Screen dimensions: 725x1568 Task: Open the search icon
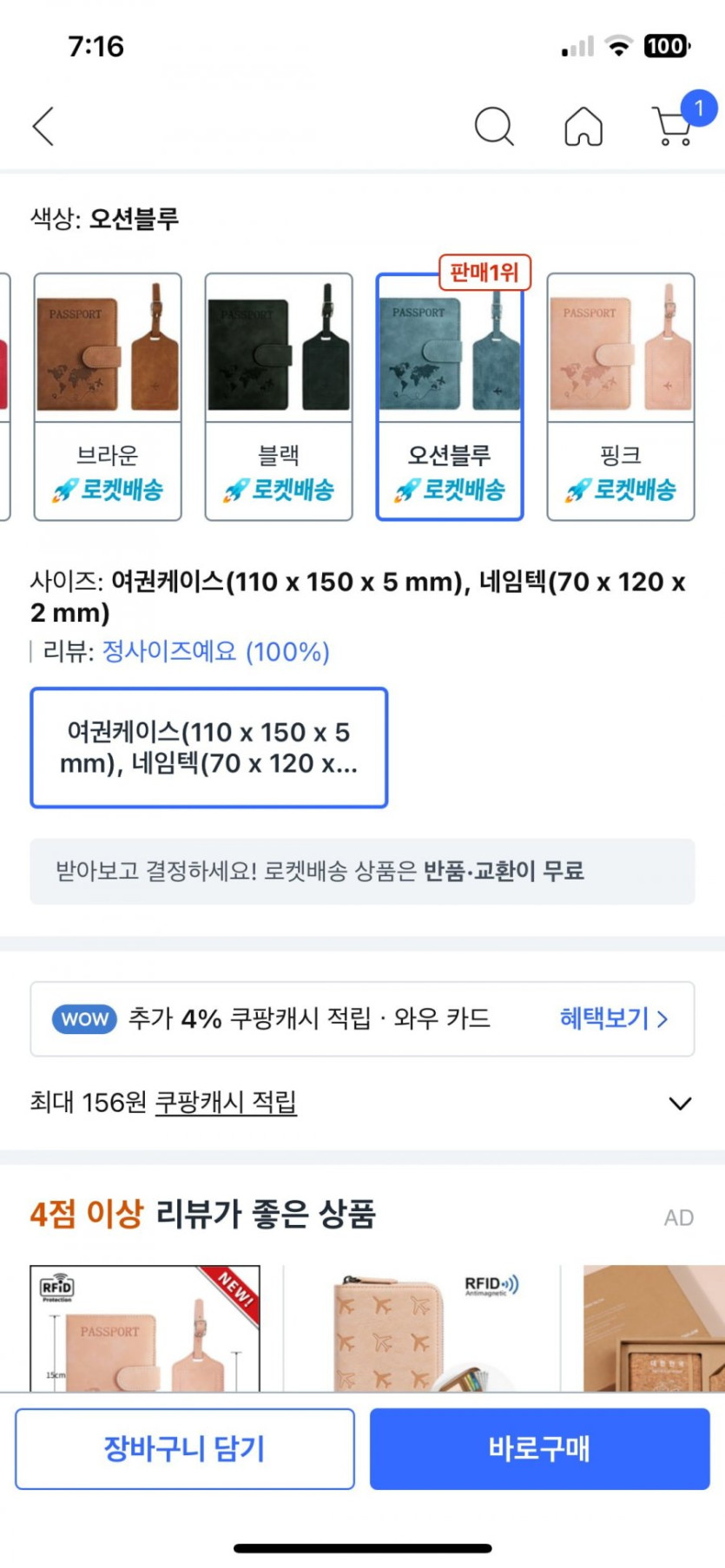495,126
